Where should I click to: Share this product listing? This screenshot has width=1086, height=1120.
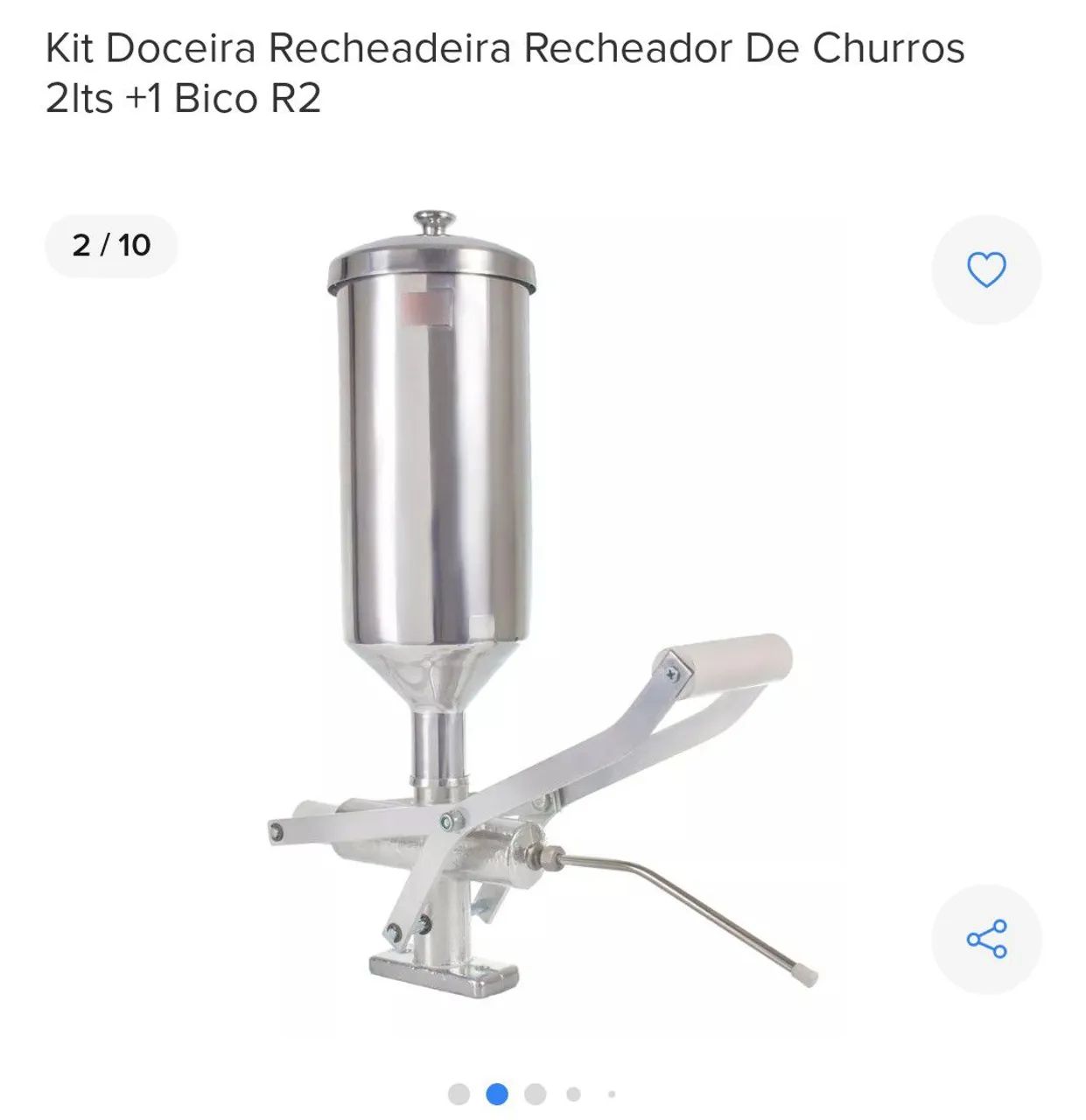pyautogui.click(x=986, y=939)
